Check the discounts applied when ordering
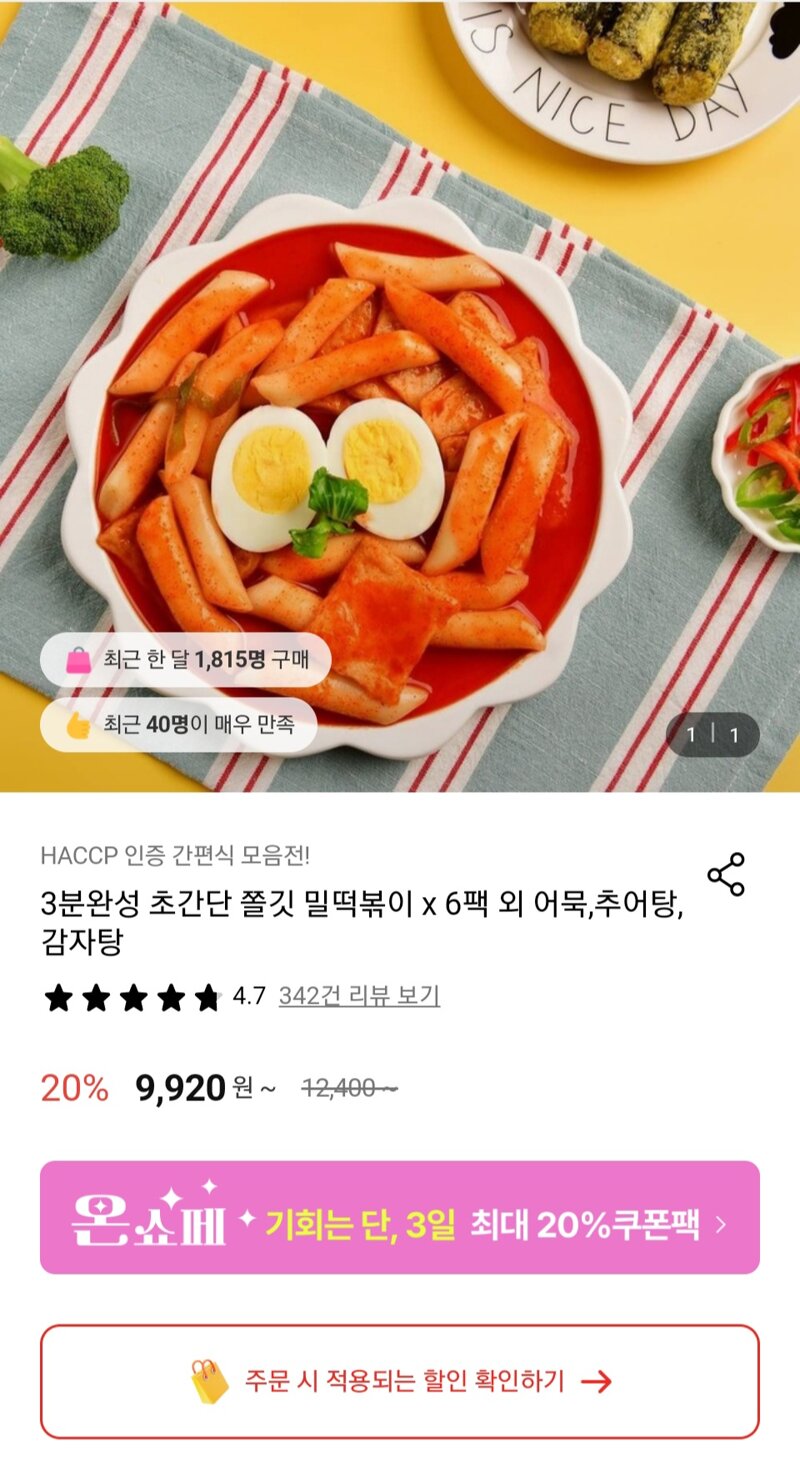 400,1382
